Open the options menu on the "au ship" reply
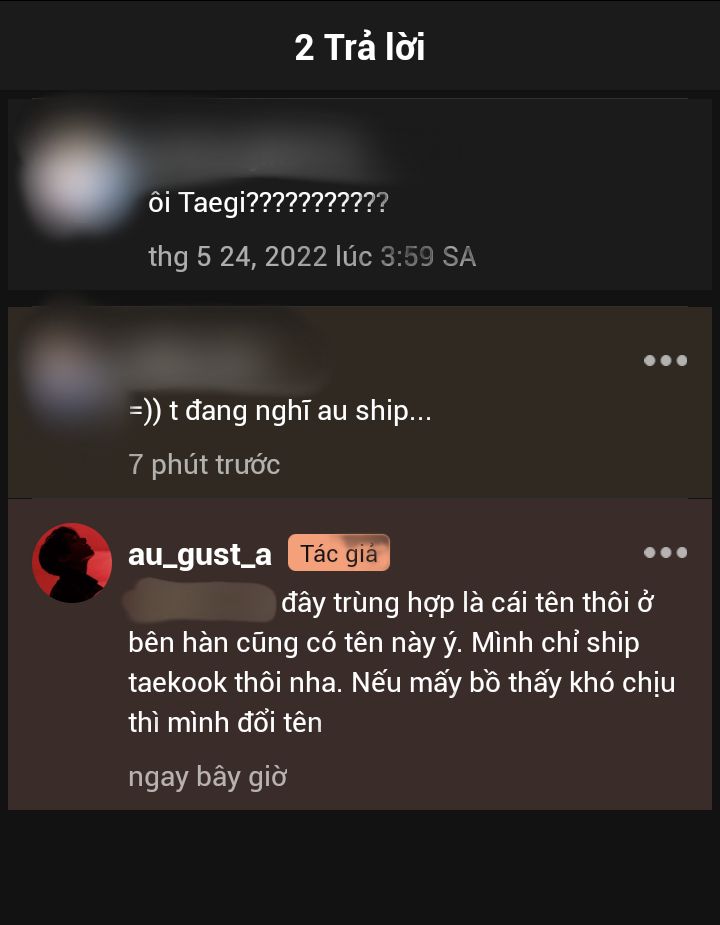Screen dimensions: 720x925 click(x=665, y=361)
